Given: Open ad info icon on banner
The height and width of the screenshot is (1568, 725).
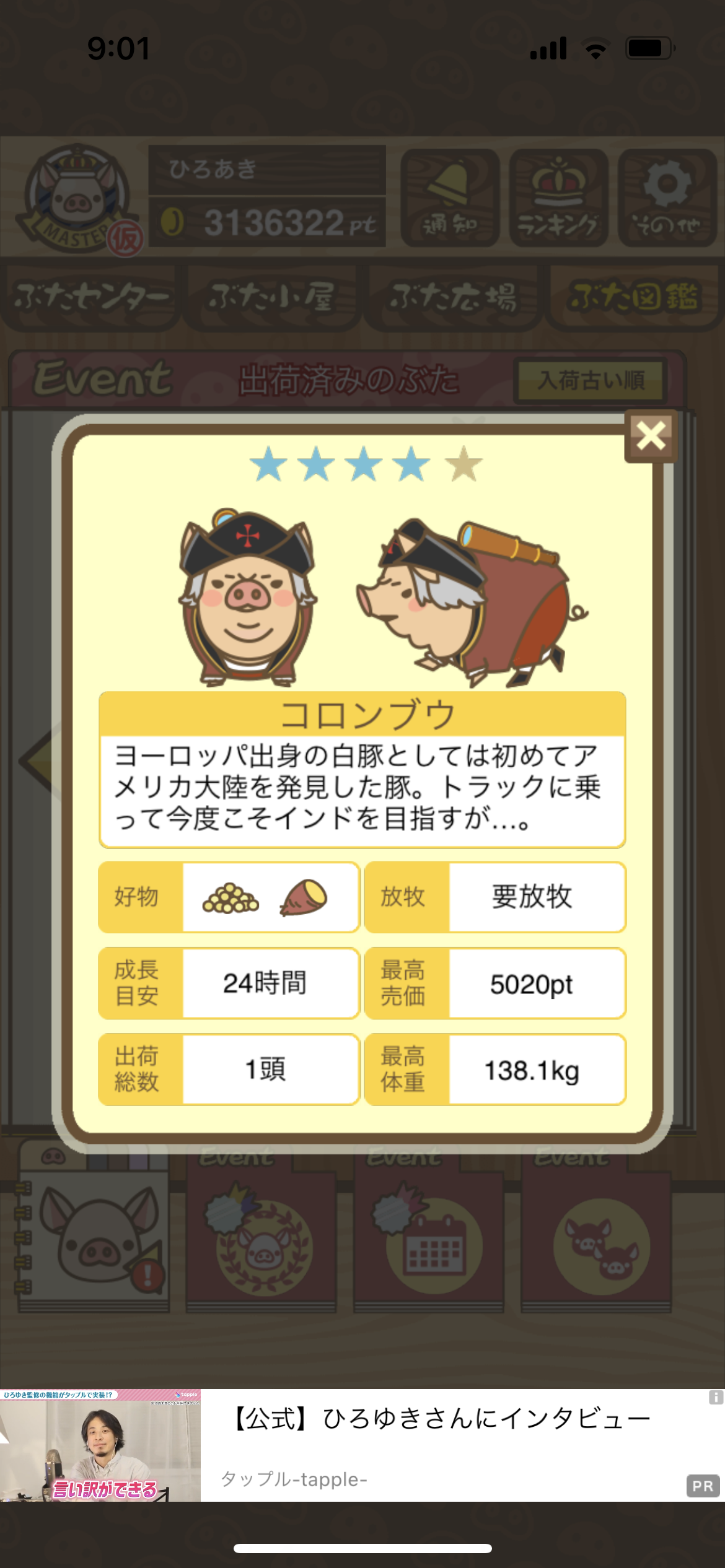Looking at the screenshot, I should pyautogui.click(x=716, y=1397).
